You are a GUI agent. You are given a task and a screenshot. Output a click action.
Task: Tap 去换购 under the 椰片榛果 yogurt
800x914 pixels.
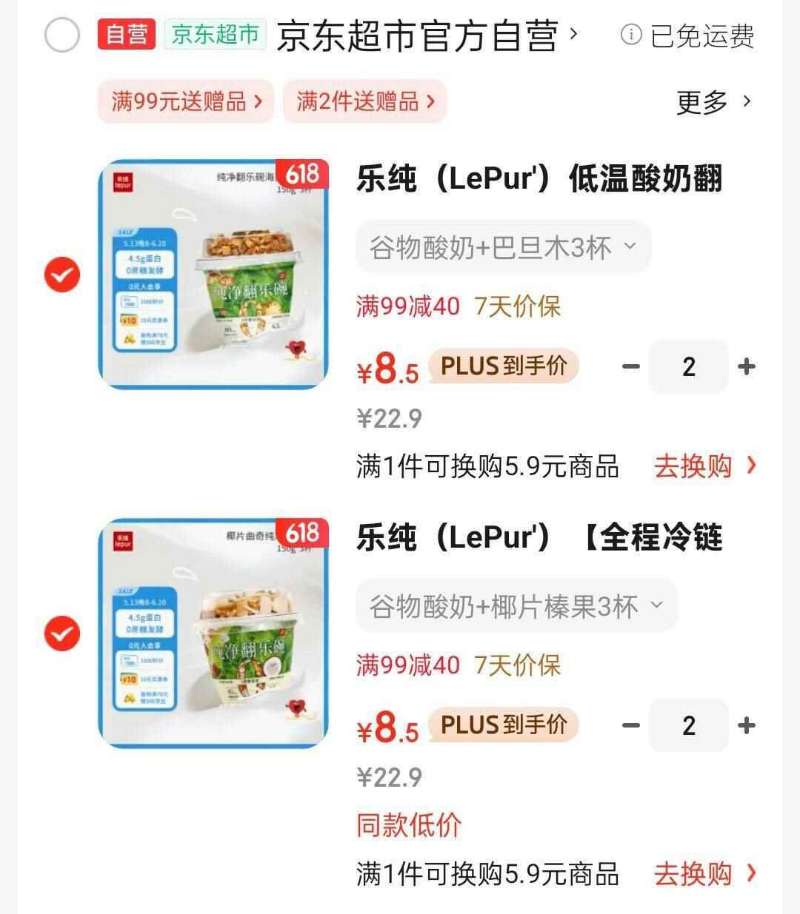tap(705, 874)
